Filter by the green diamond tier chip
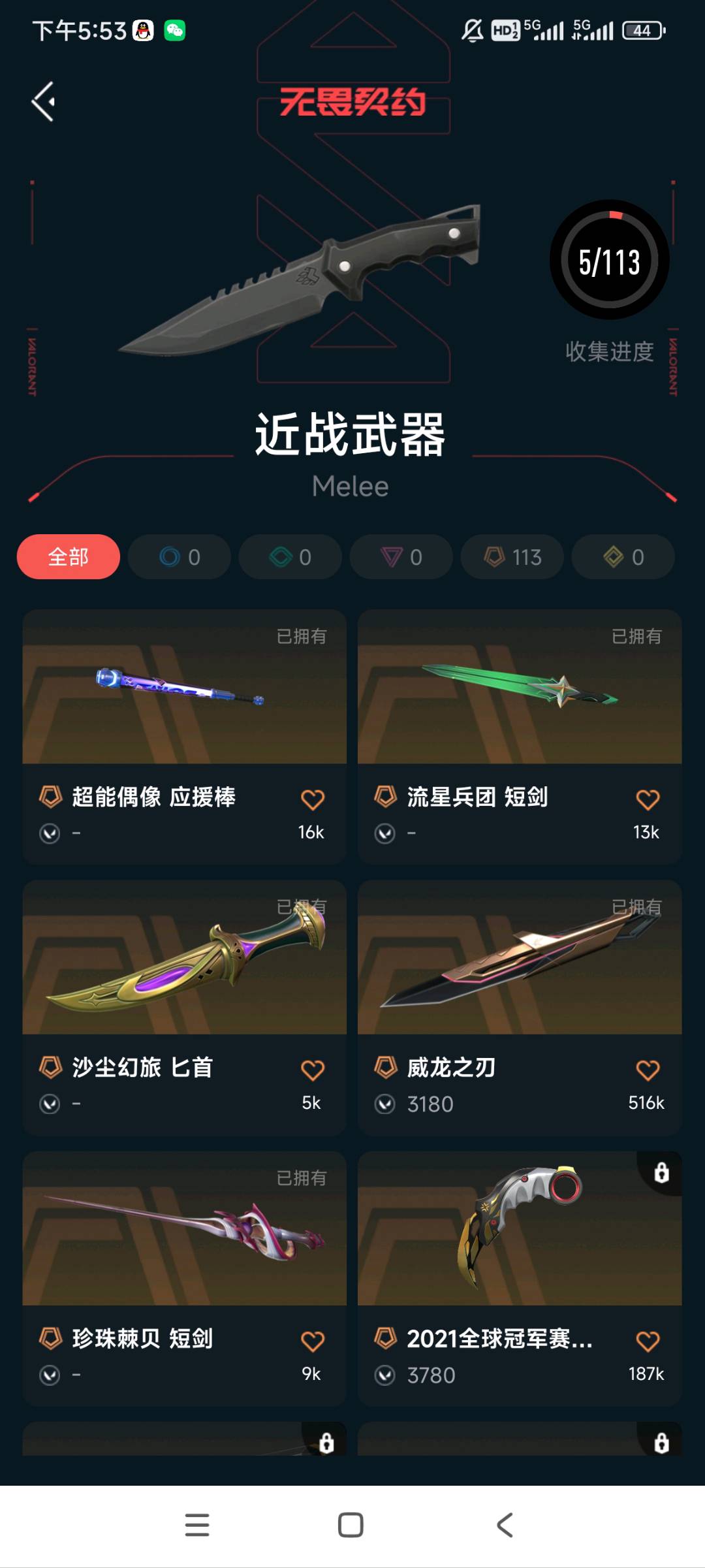705x1568 pixels. pyautogui.click(x=290, y=557)
